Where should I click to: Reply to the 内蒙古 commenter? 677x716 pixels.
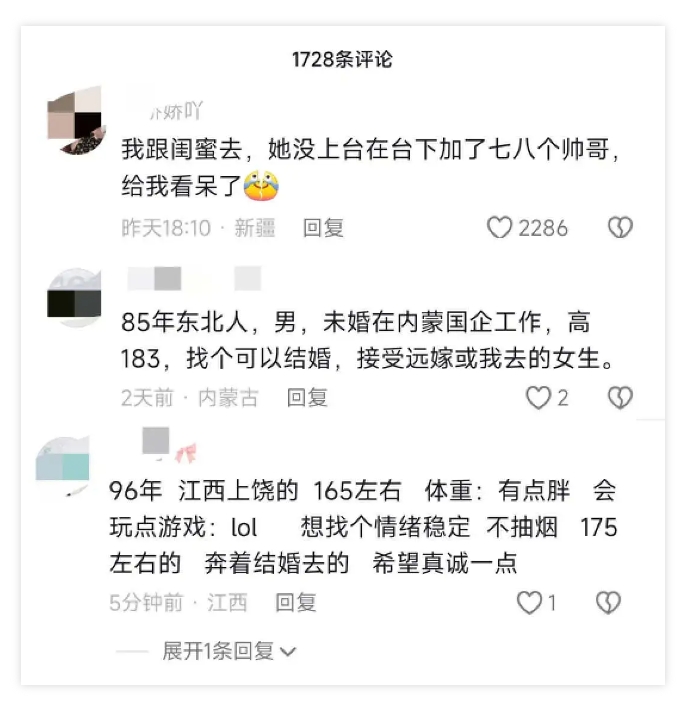point(307,398)
